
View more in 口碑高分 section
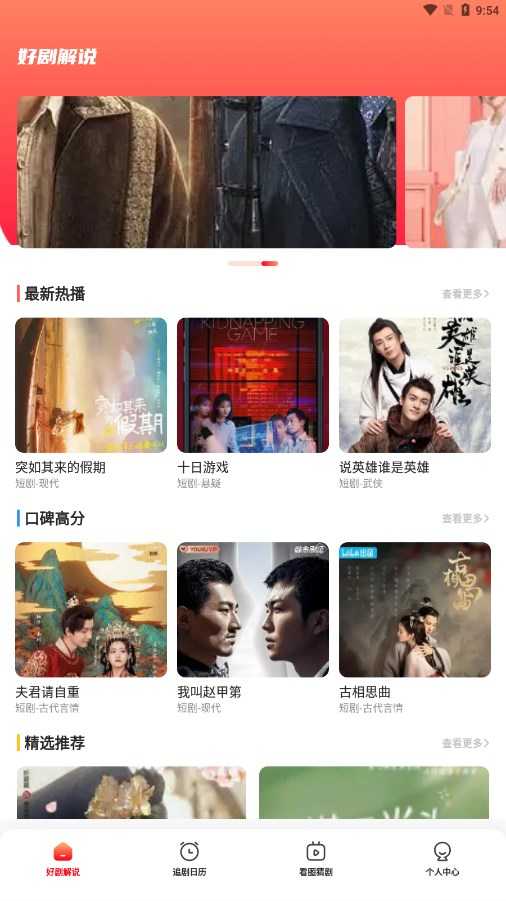point(465,518)
